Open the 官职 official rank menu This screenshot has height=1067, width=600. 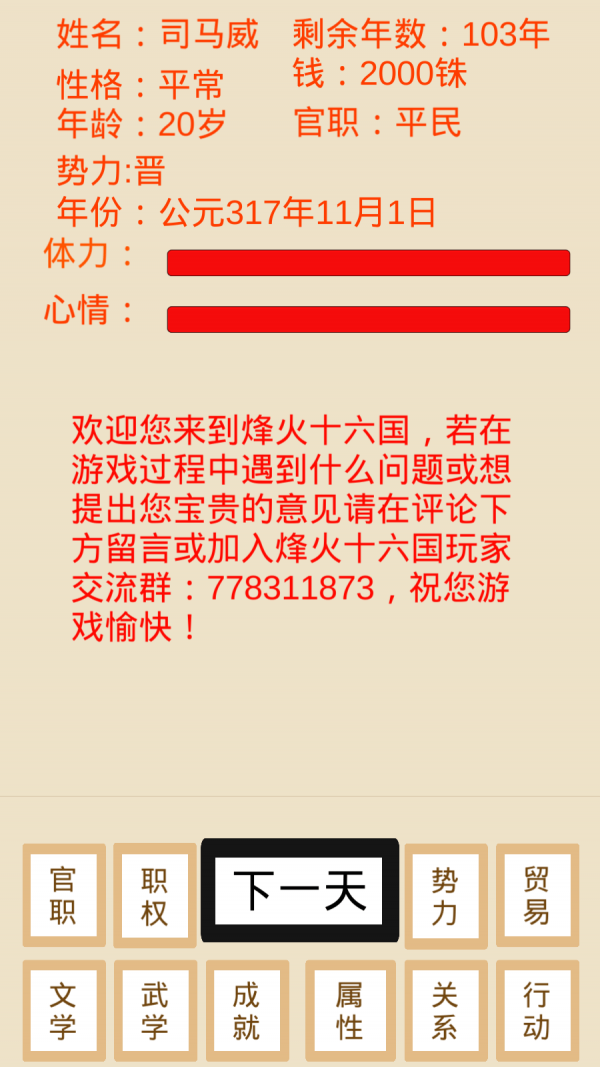(63, 895)
